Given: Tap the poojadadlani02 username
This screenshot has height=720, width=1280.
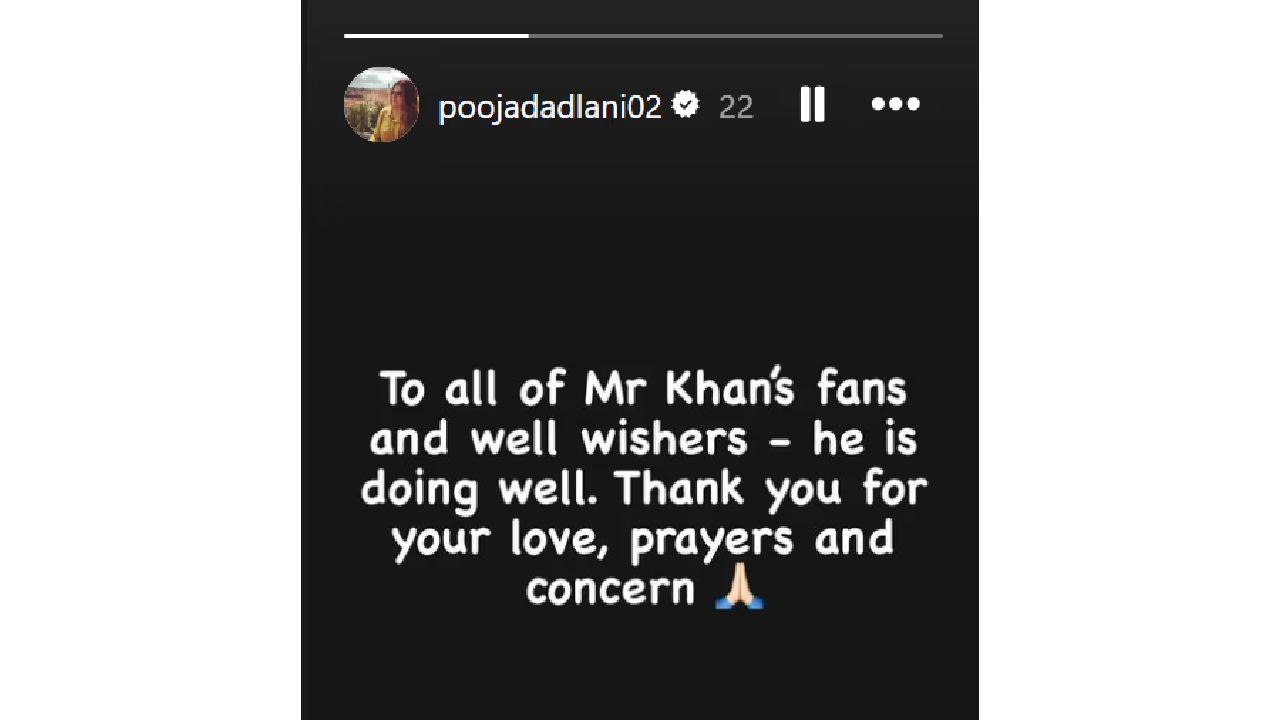Looking at the screenshot, I should point(549,107).
